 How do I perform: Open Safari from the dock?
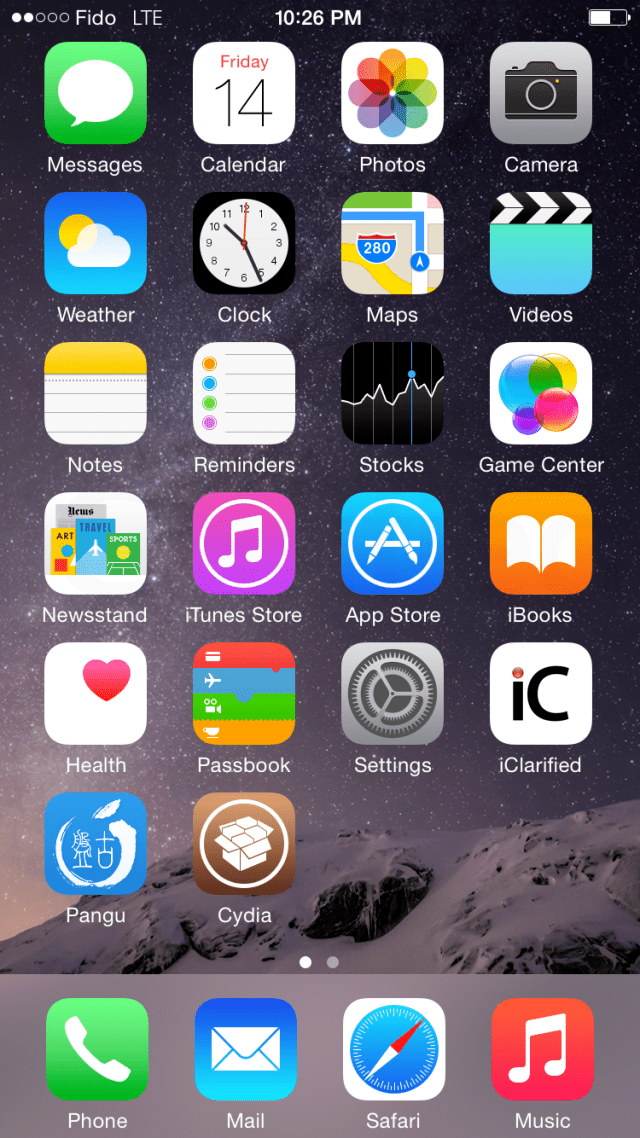[x=394, y=1049]
